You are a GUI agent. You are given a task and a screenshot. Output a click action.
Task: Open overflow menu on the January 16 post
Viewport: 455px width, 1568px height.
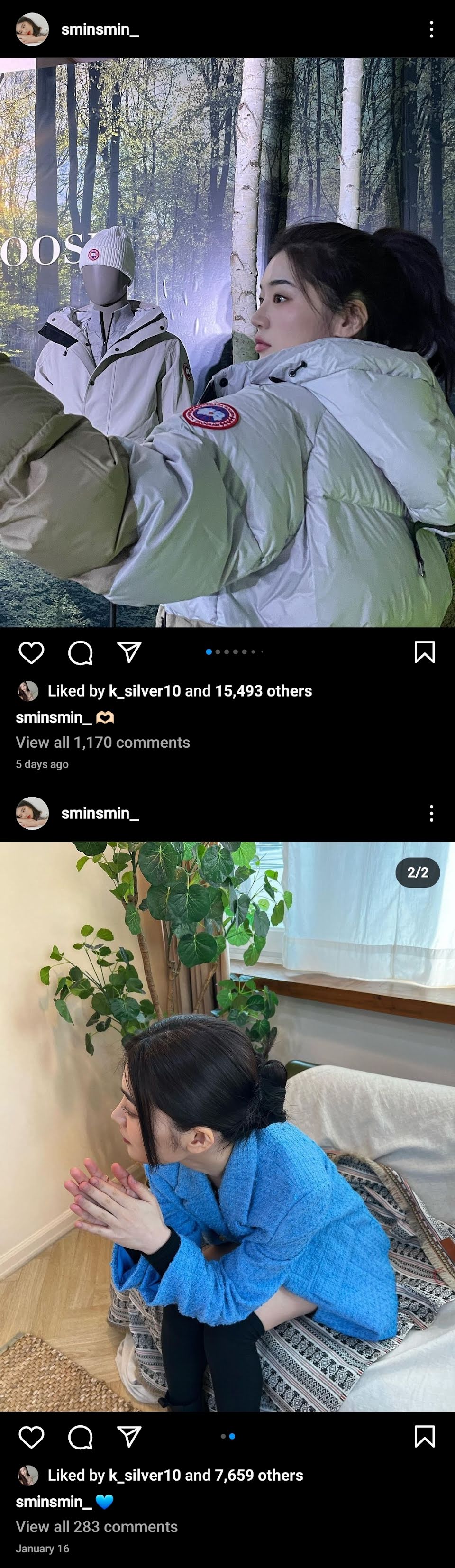pyautogui.click(x=431, y=813)
